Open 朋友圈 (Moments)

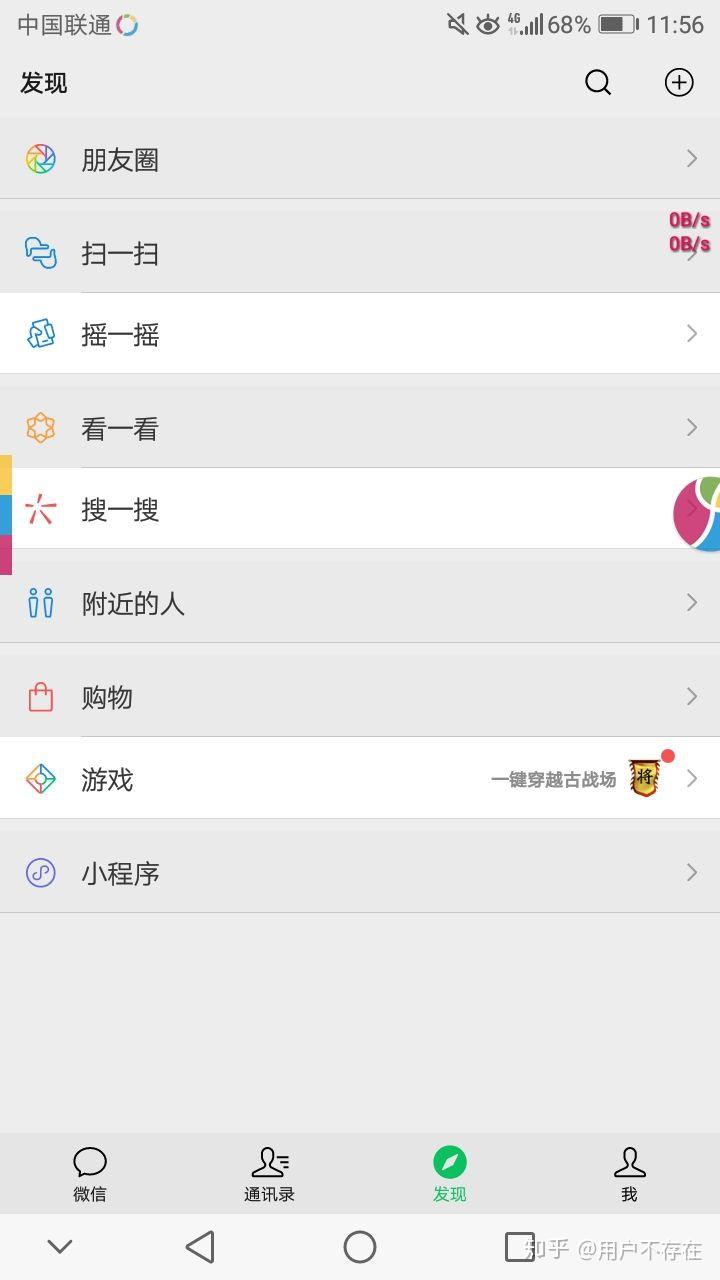point(360,159)
